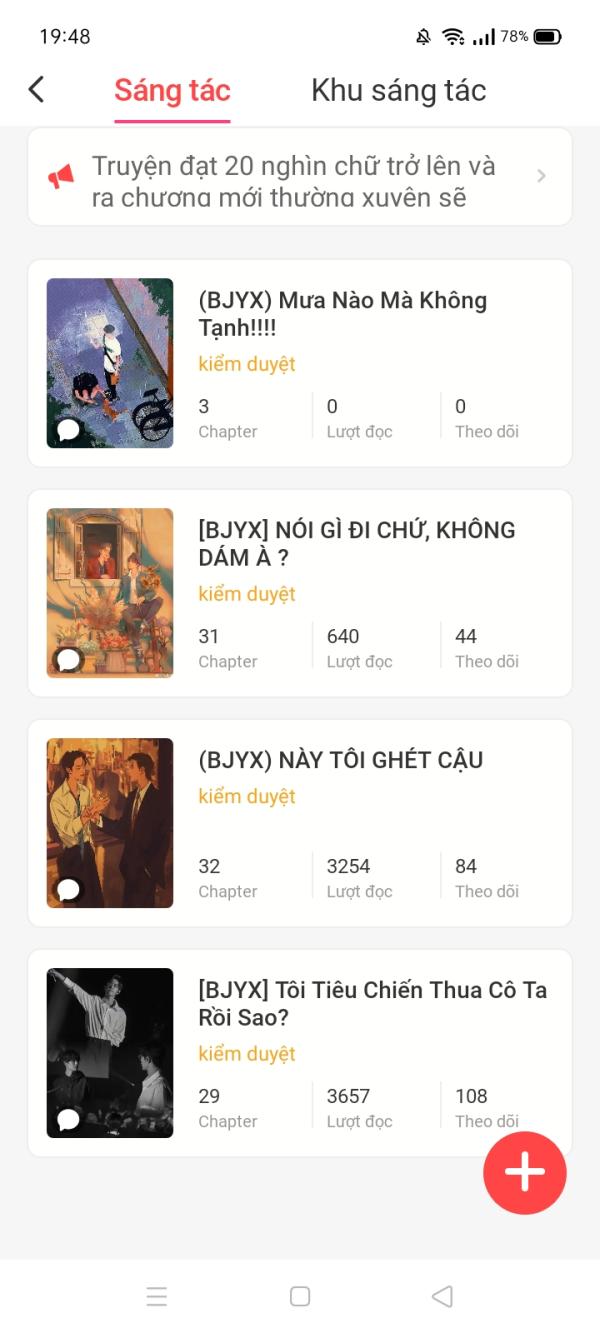Go back using the top-left arrow
This screenshot has width=600, height=1333.
(x=36, y=90)
